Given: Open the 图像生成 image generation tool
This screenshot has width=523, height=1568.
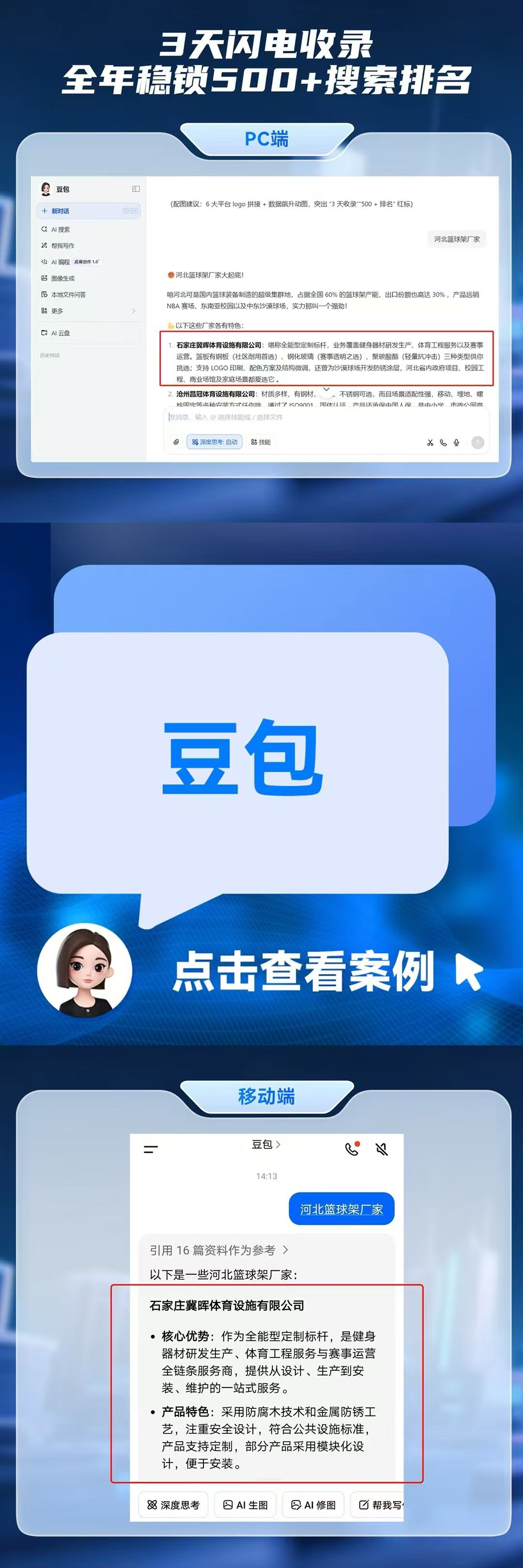Looking at the screenshot, I should (x=62, y=278).
